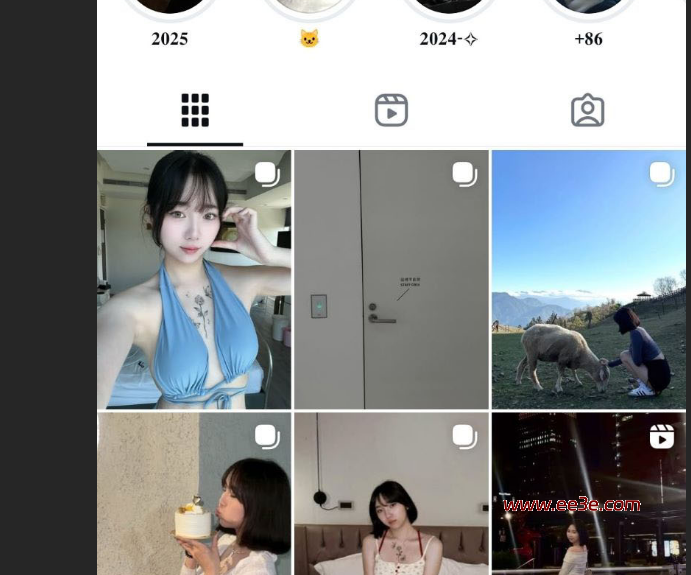This screenshot has width=691, height=575.
Task: Open the blue halter top selfie post
Action: point(194,280)
